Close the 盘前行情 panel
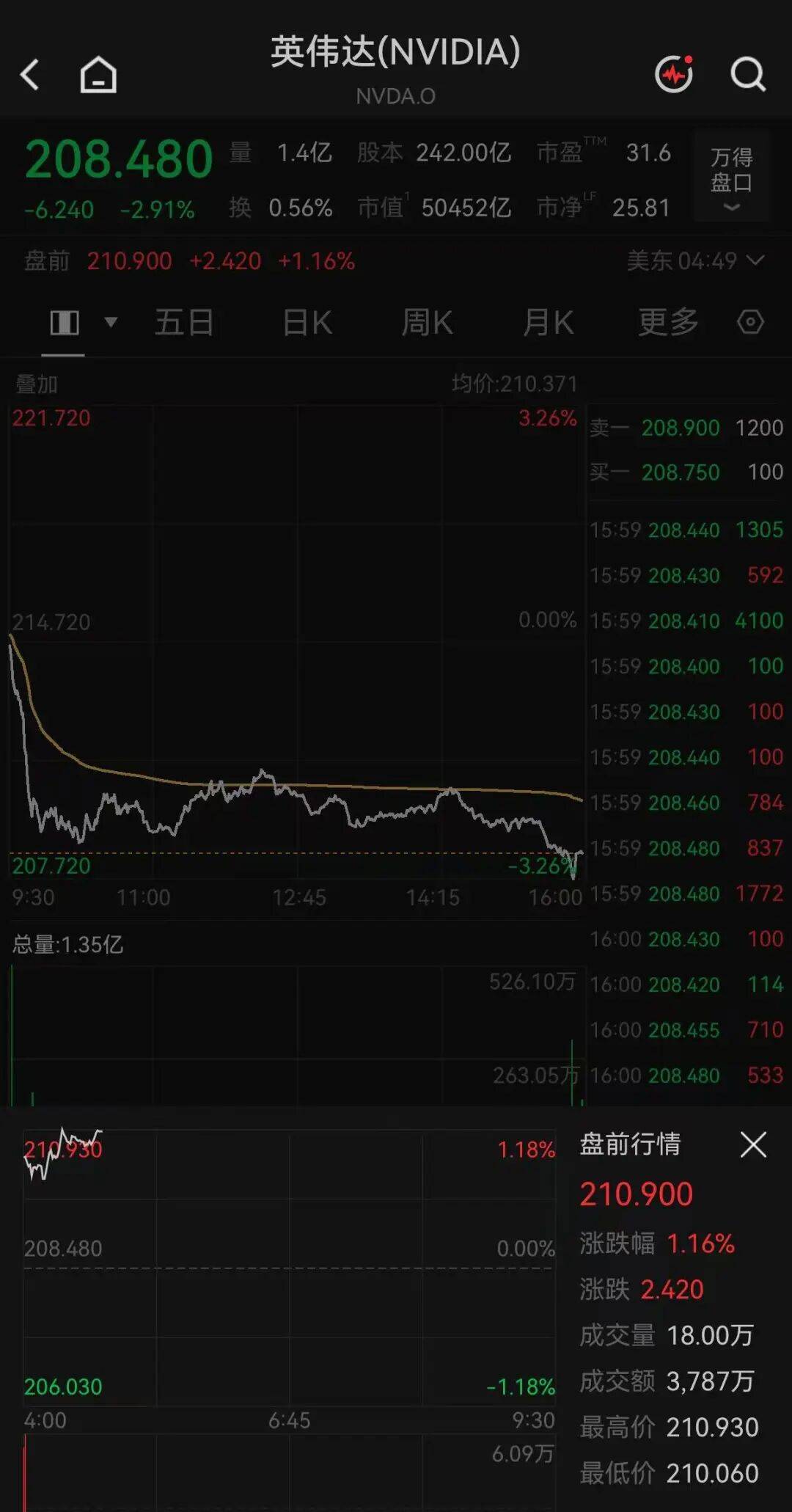 click(x=753, y=1144)
